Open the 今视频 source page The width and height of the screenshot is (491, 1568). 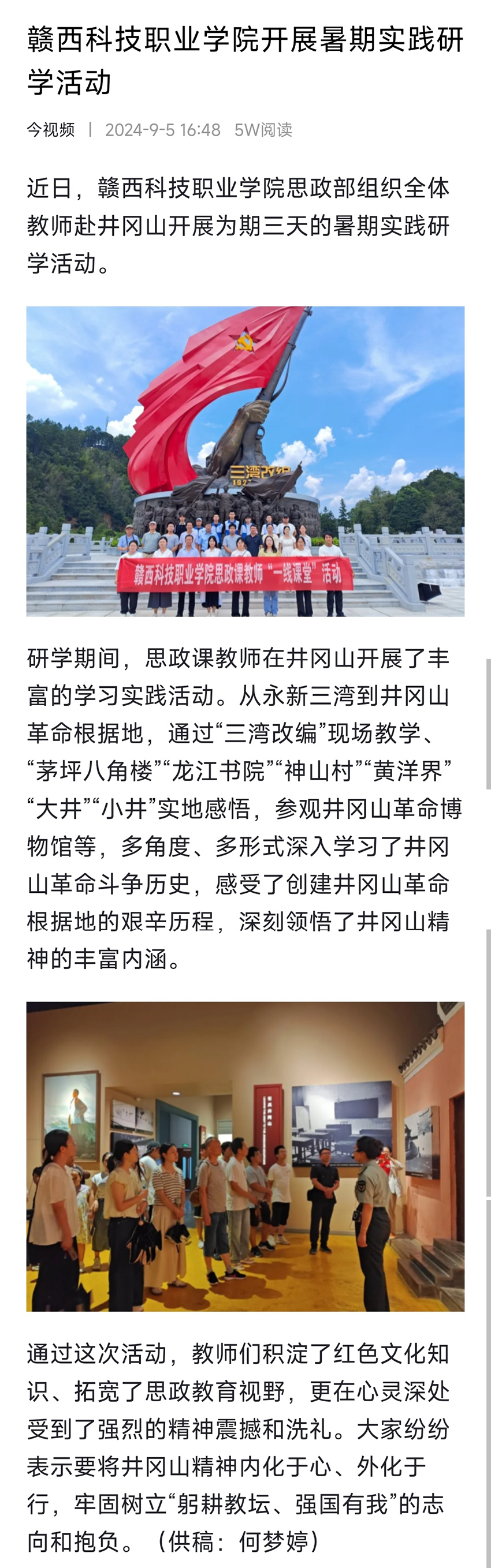(51, 130)
